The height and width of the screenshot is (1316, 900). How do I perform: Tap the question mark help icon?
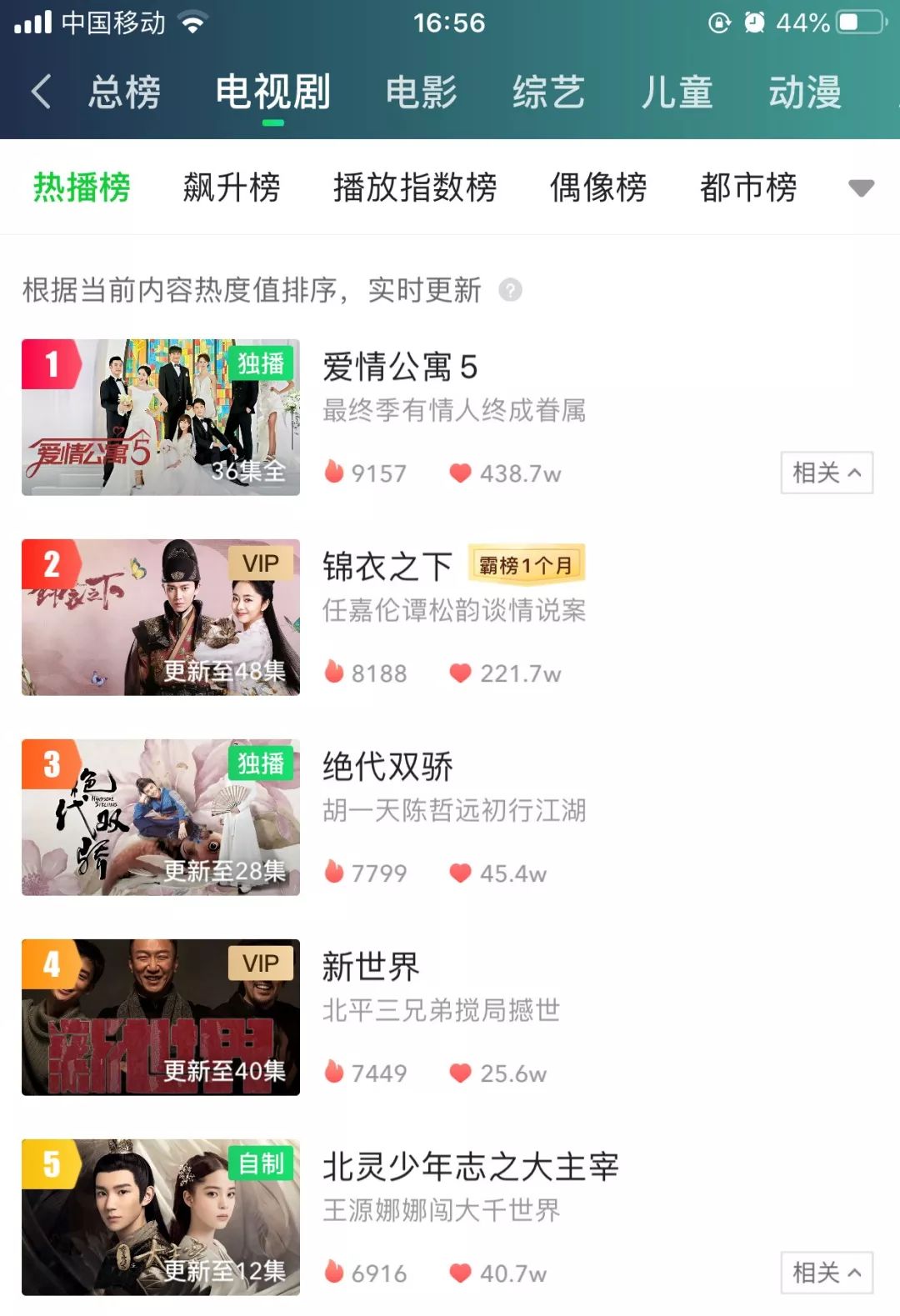coord(510,290)
